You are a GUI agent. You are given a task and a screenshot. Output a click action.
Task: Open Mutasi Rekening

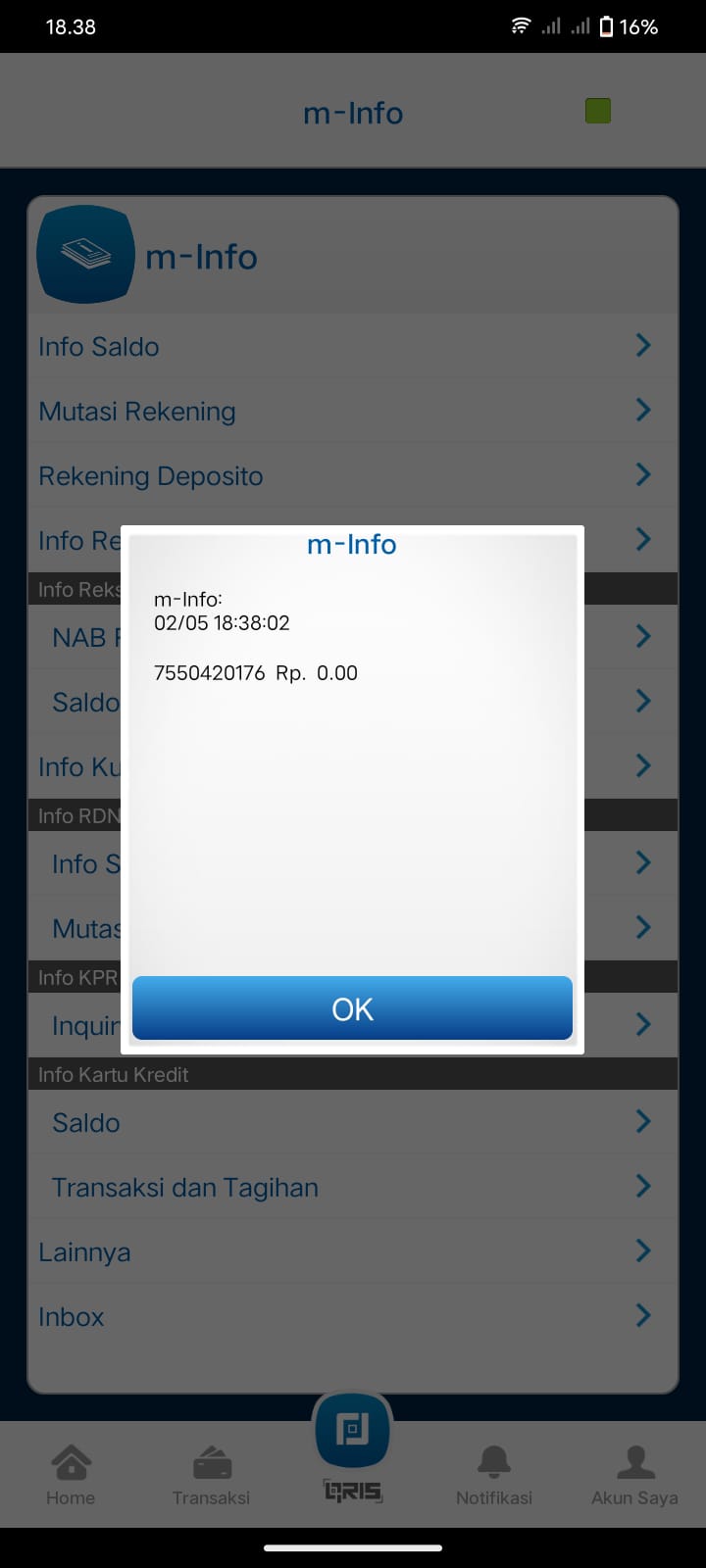pos(353,411)
